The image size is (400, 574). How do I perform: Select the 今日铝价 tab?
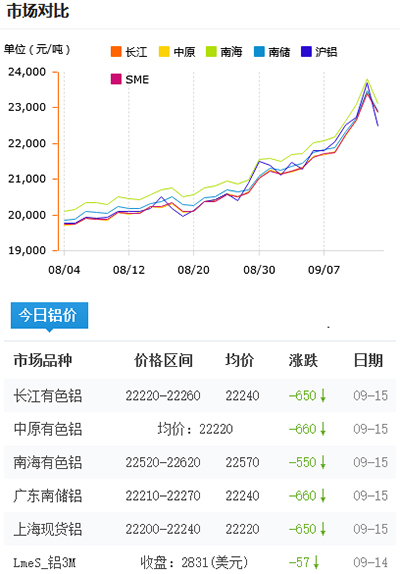click(x=49, y=315)
